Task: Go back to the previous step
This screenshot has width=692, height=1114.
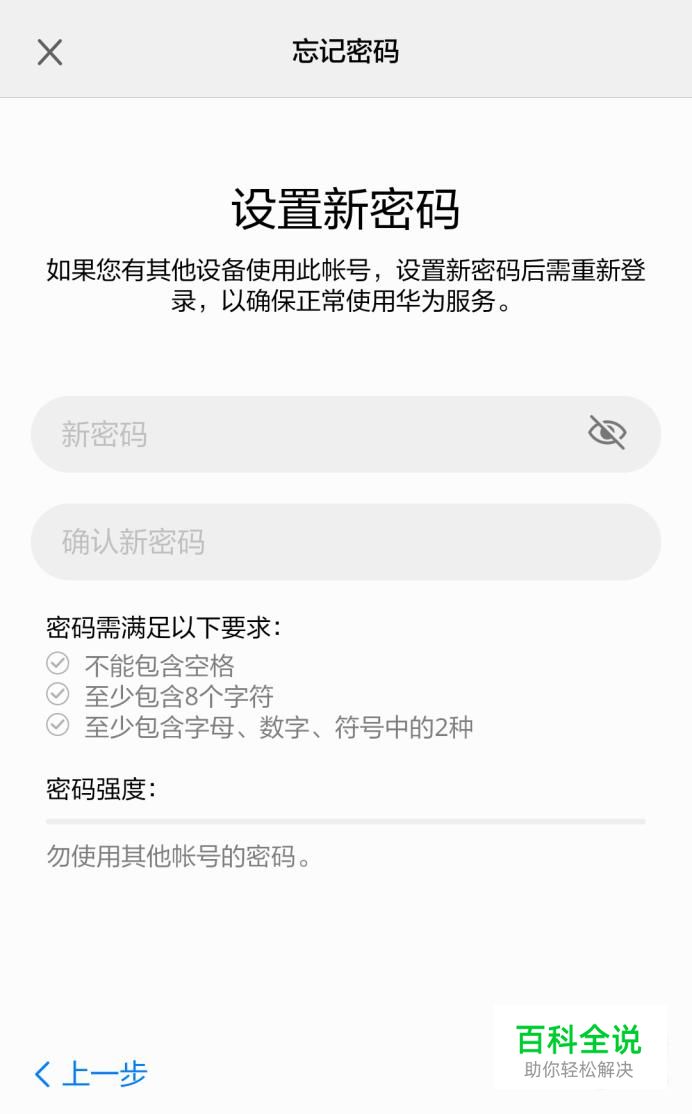Action: [91, 1074]
